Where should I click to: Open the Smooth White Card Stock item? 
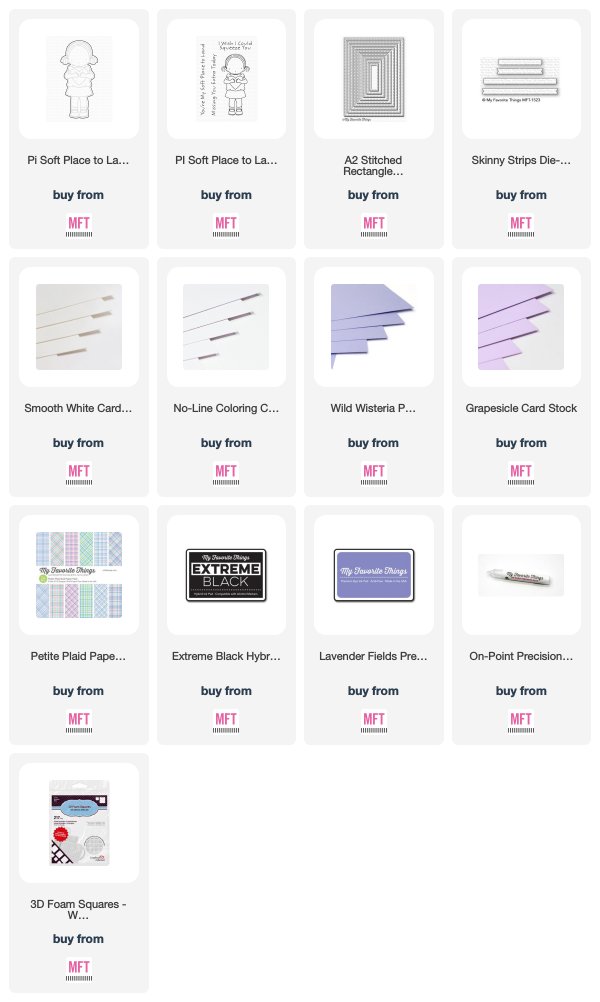pos(79,327)
